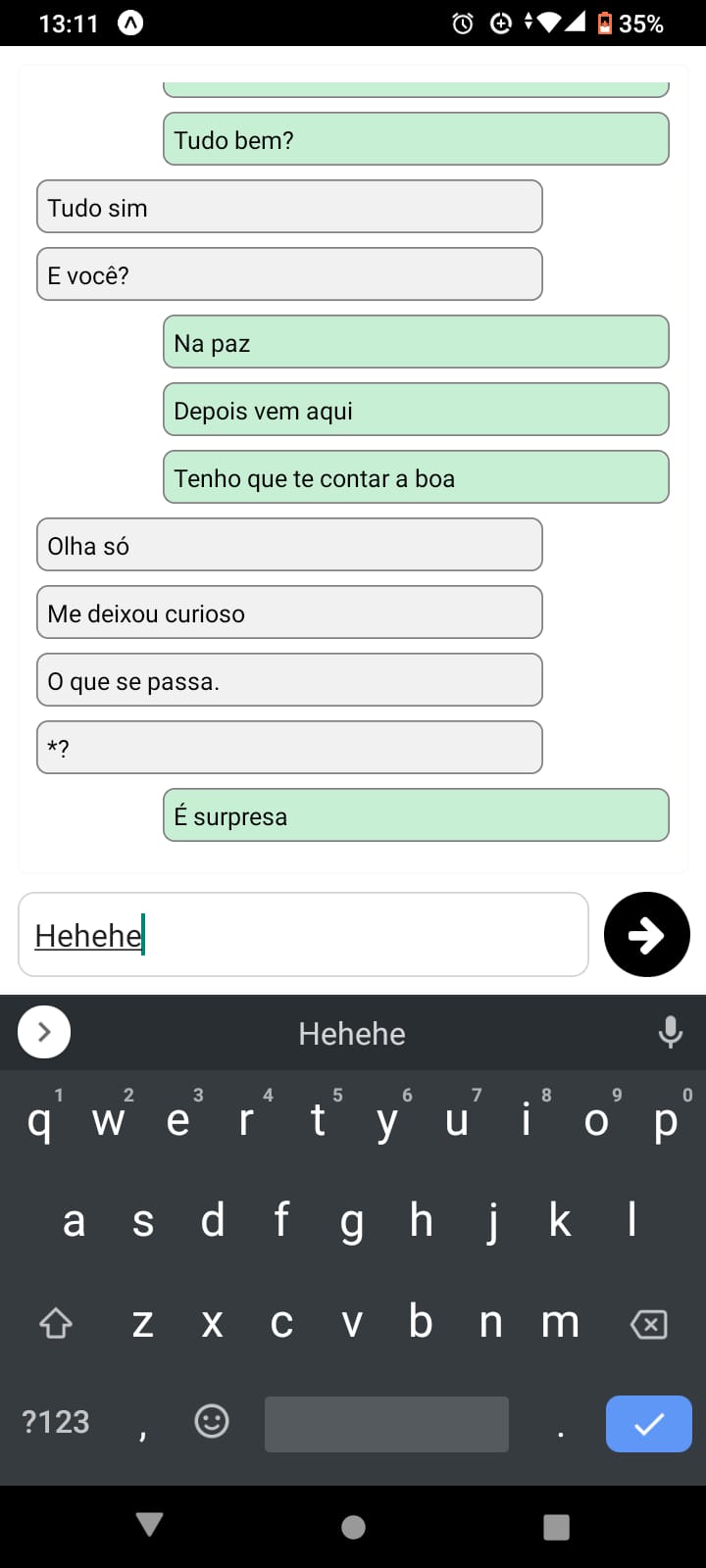The image size is (706, 1568).
Task: Tap the send message arrow icon
Action: [x=646, y=934]
